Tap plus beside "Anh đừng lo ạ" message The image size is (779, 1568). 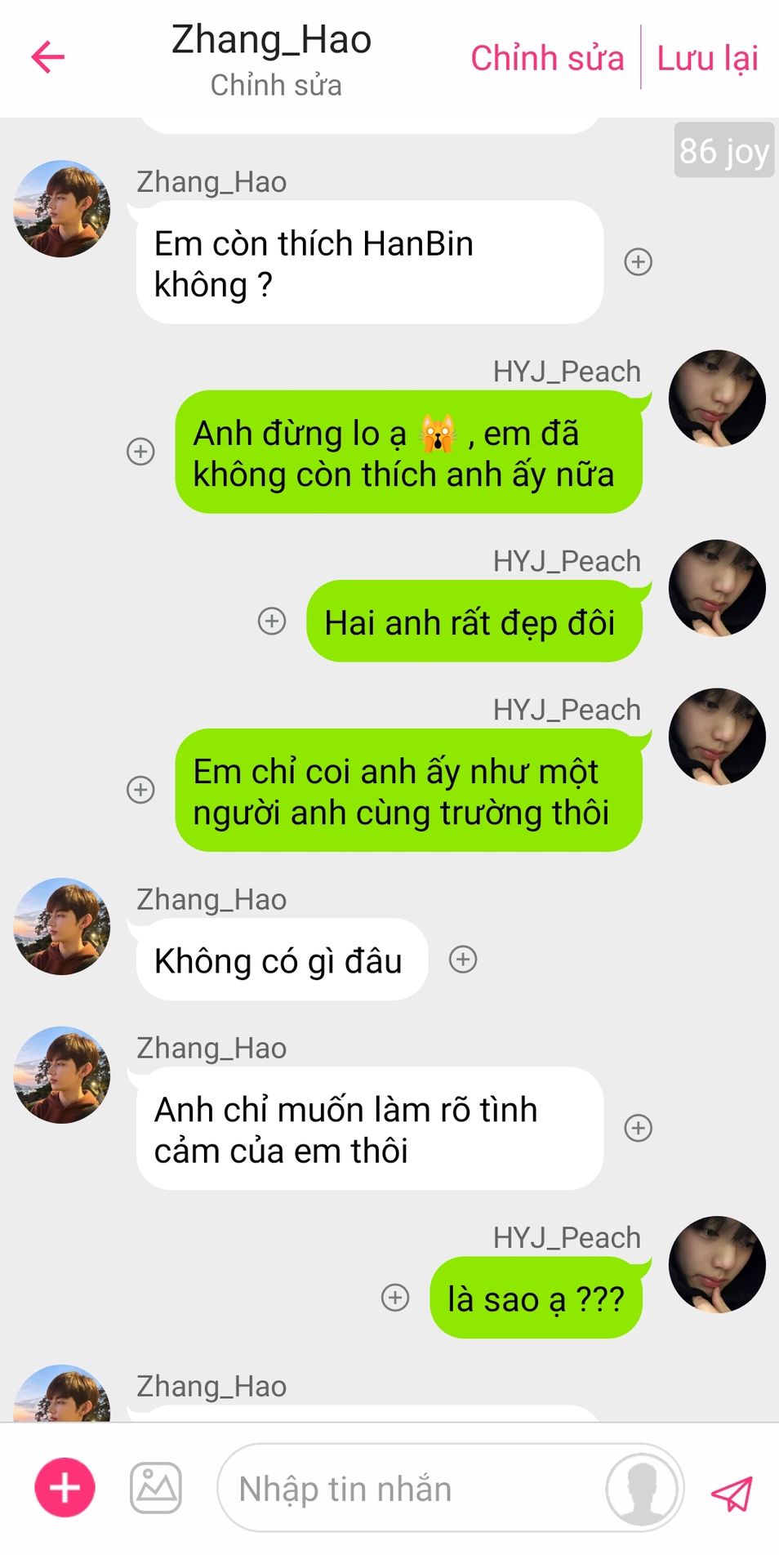pyautogui.click(x=140, y=452)
